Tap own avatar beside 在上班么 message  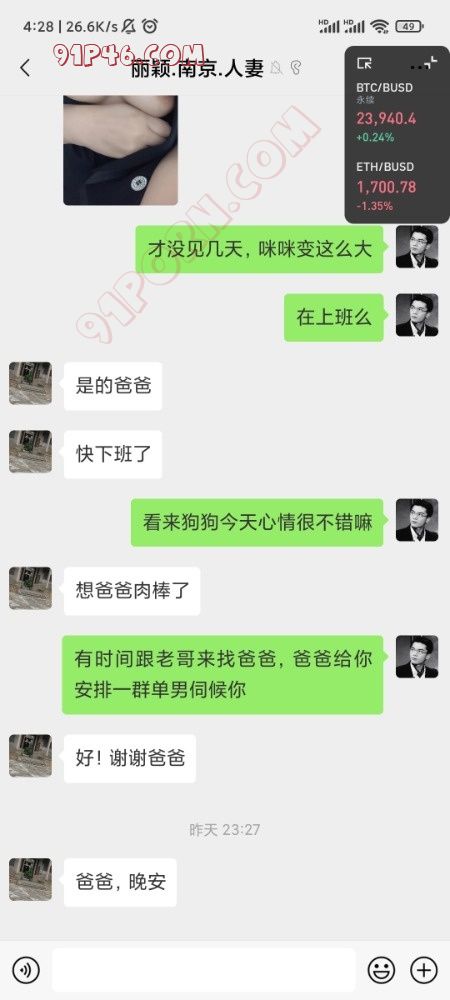[x=417, y=315]
